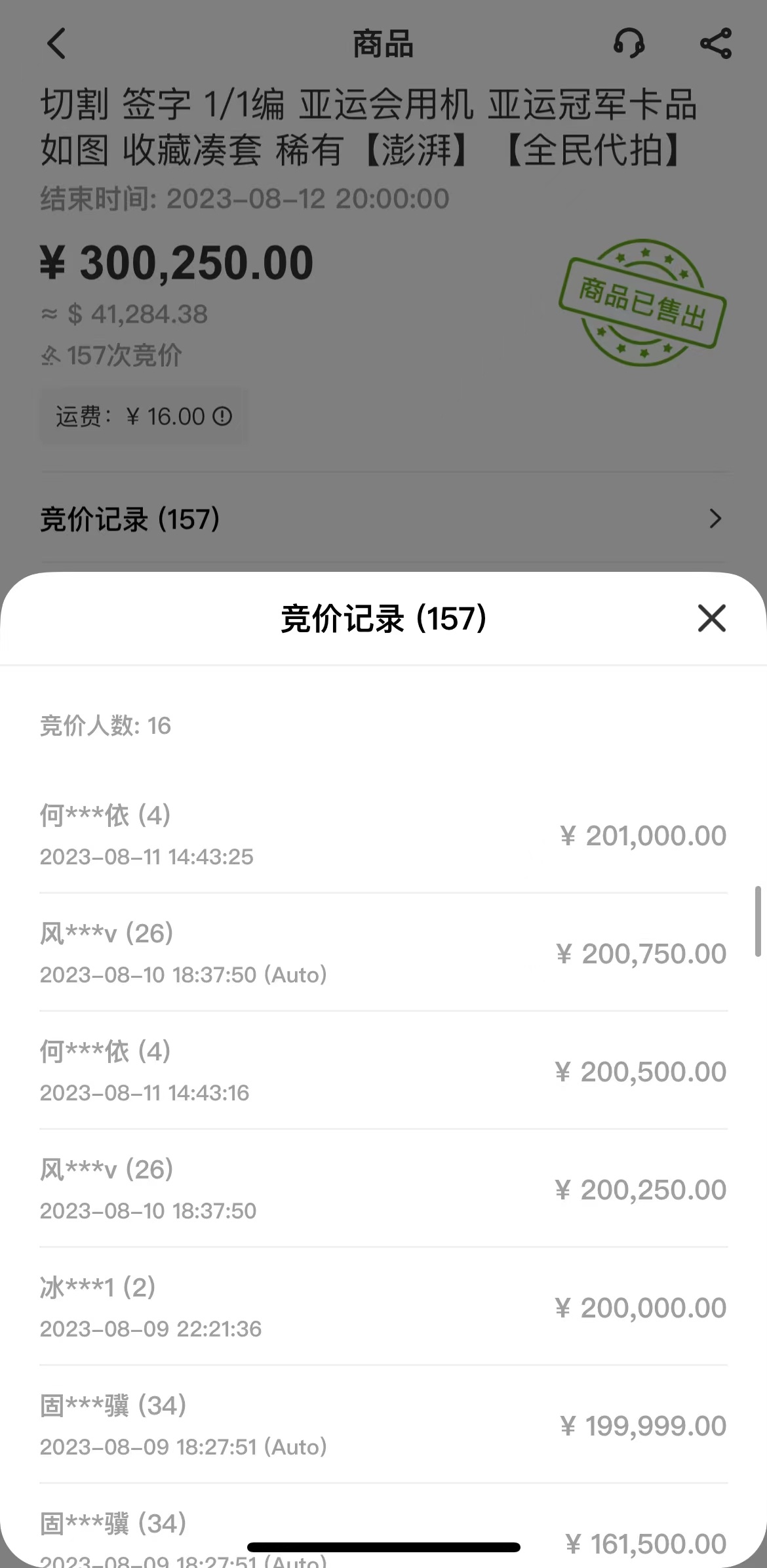Go back from the 商品 page

pyautogui.click(x=57, y=44)
